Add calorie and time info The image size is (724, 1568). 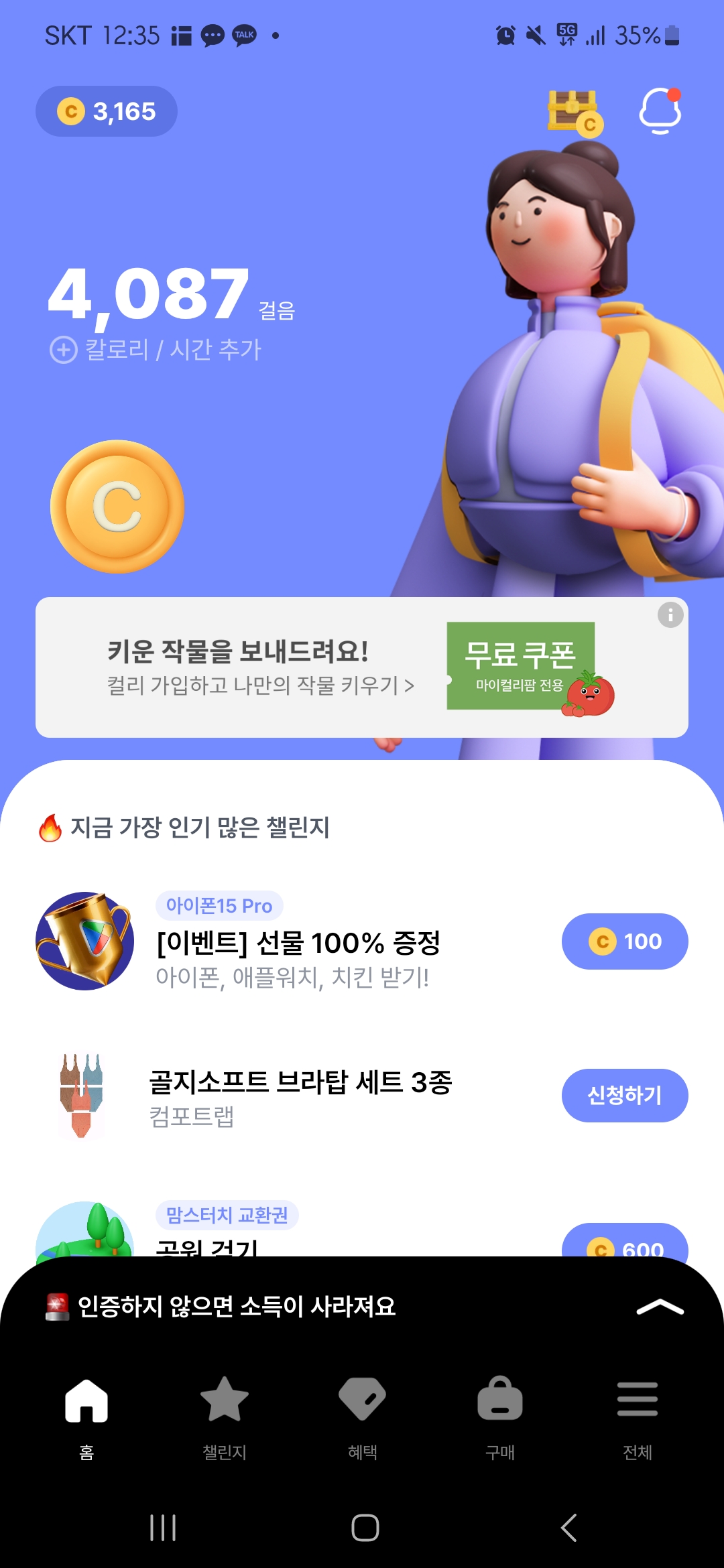click(156, 350)
